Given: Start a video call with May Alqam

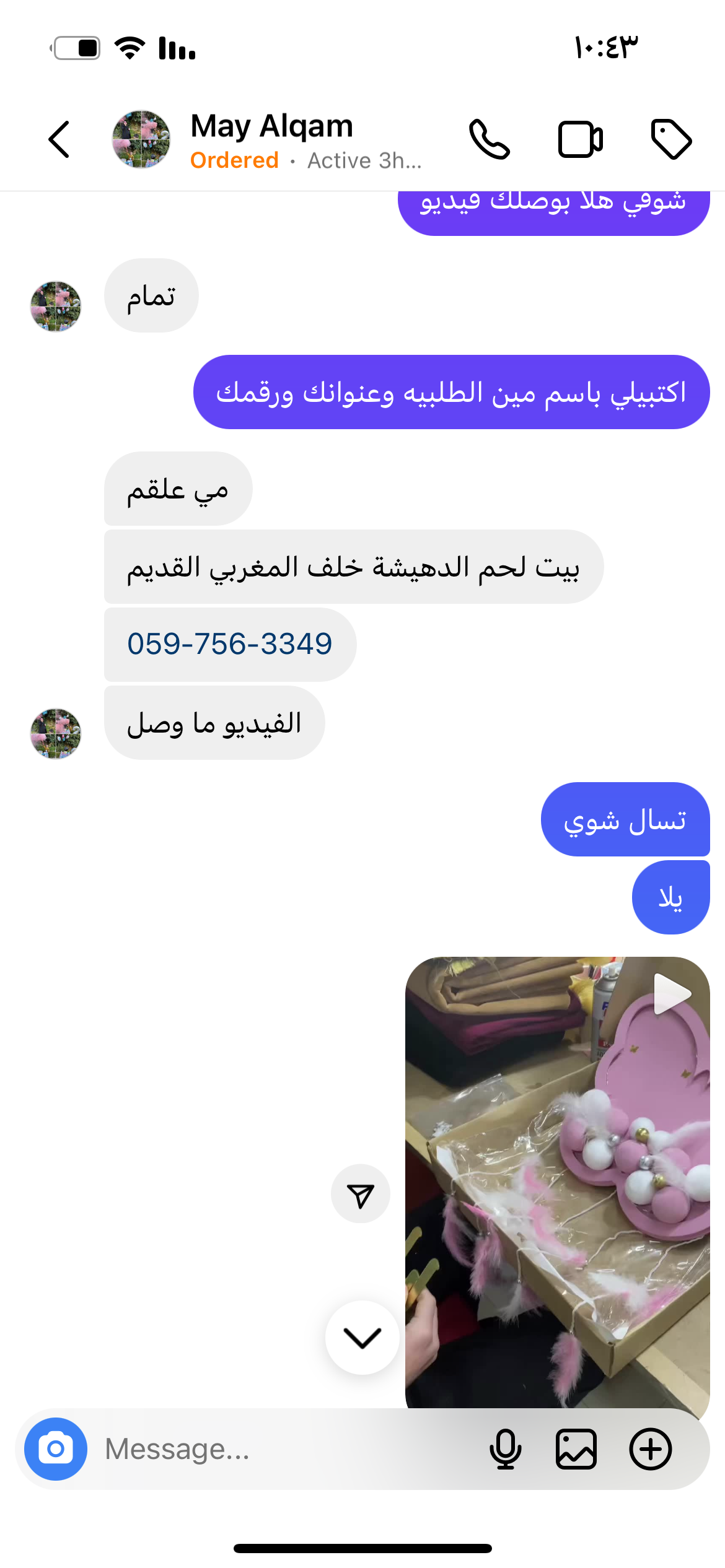Looking at the screenshot, I should (580, 139).
